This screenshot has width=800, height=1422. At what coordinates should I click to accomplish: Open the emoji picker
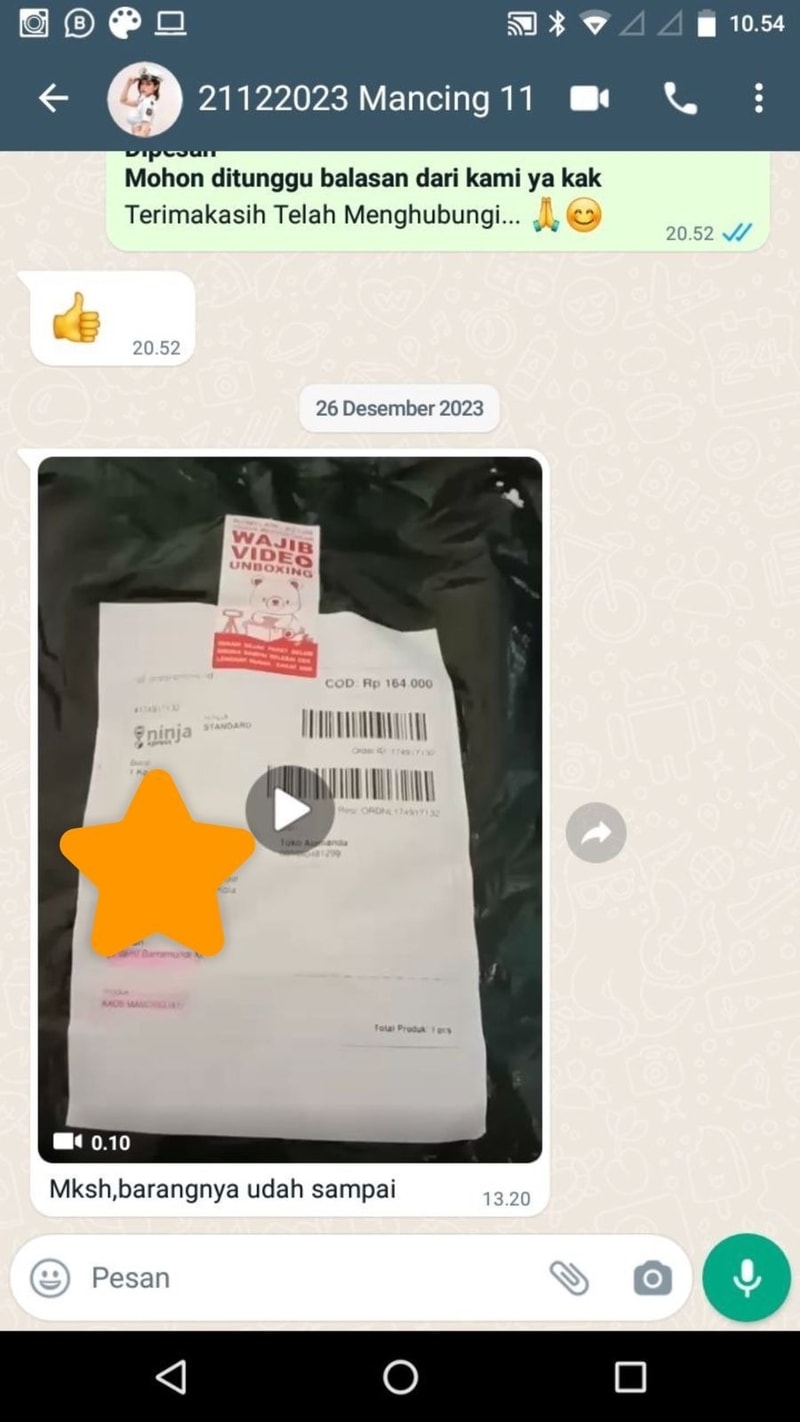pos(50,1278)
